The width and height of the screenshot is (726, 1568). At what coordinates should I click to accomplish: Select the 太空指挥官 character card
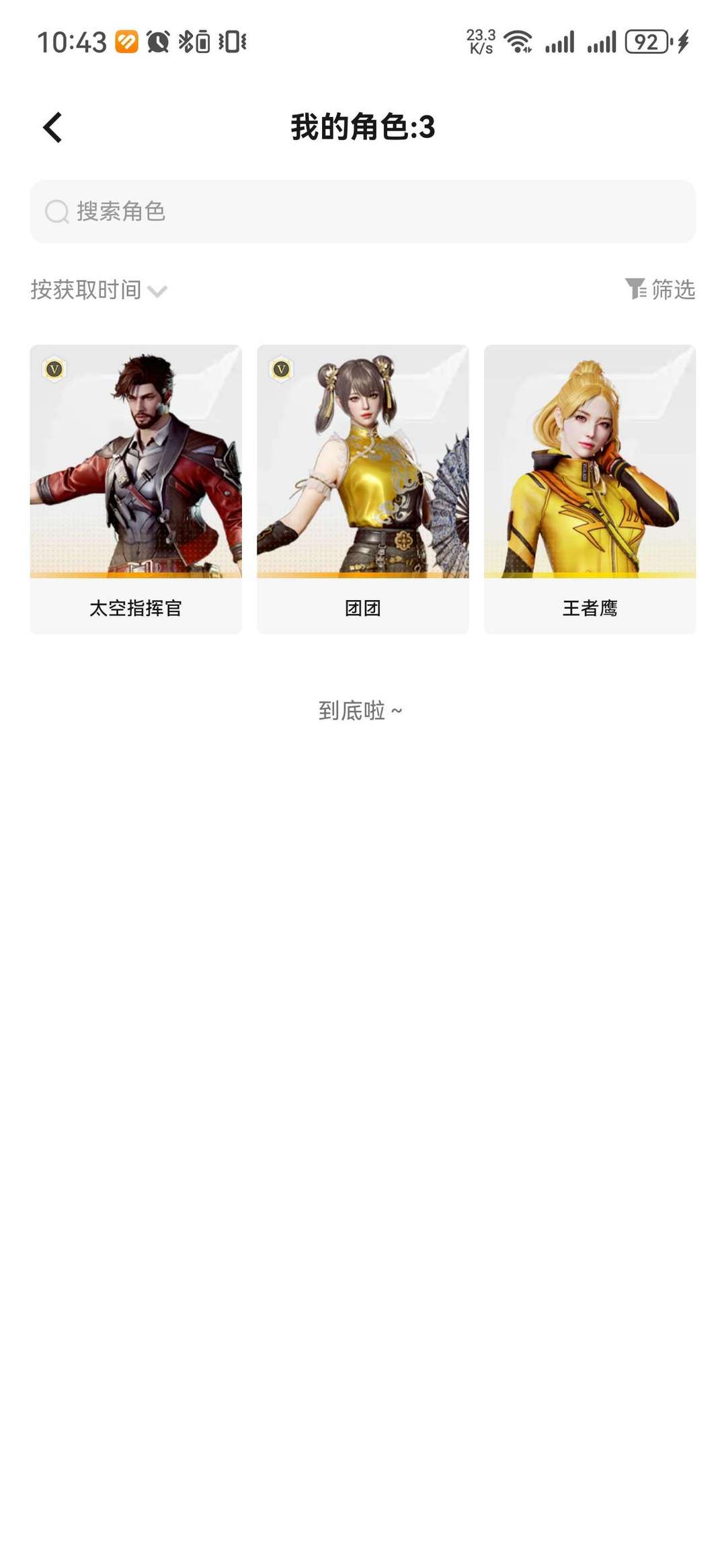[x=135, y=484]
